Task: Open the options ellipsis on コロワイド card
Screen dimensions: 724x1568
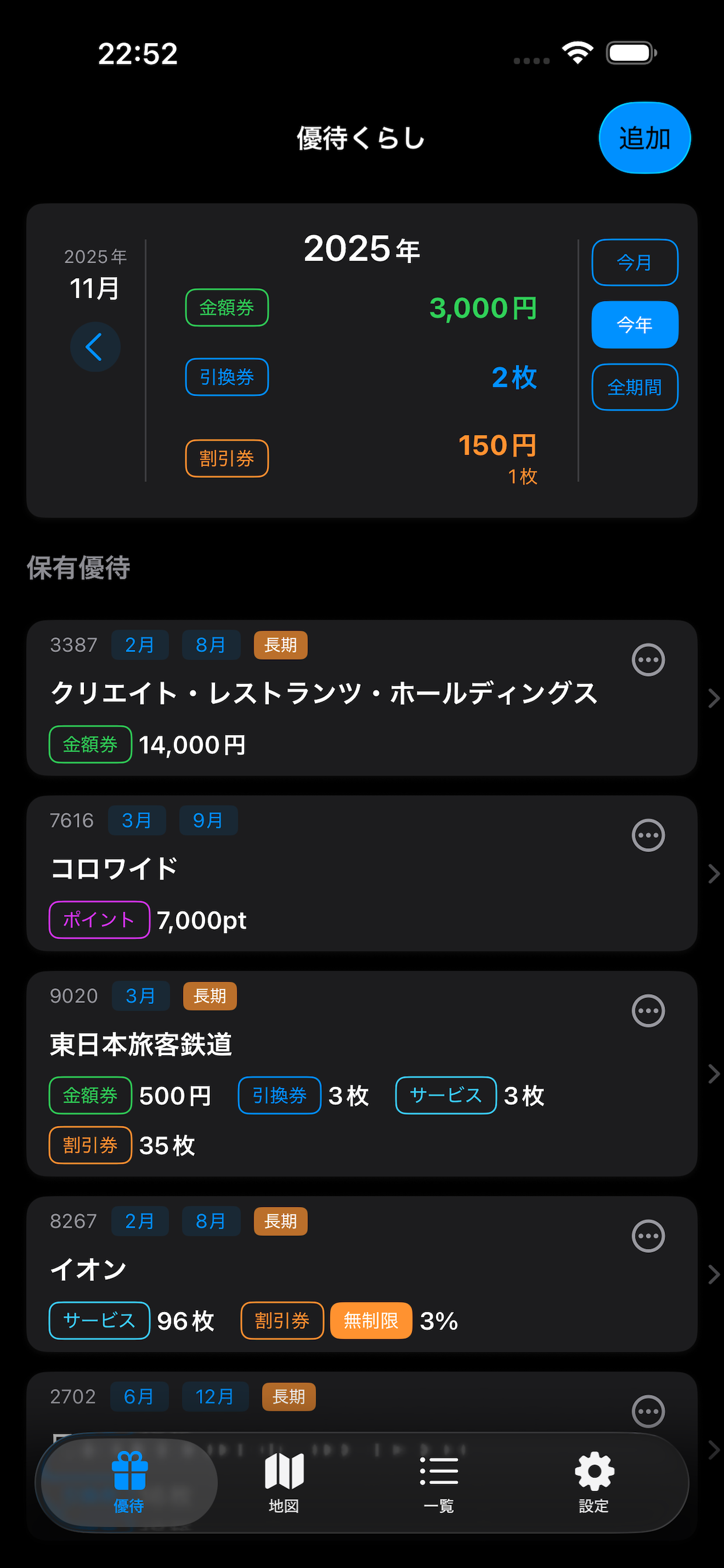Action: coord(648,835)
